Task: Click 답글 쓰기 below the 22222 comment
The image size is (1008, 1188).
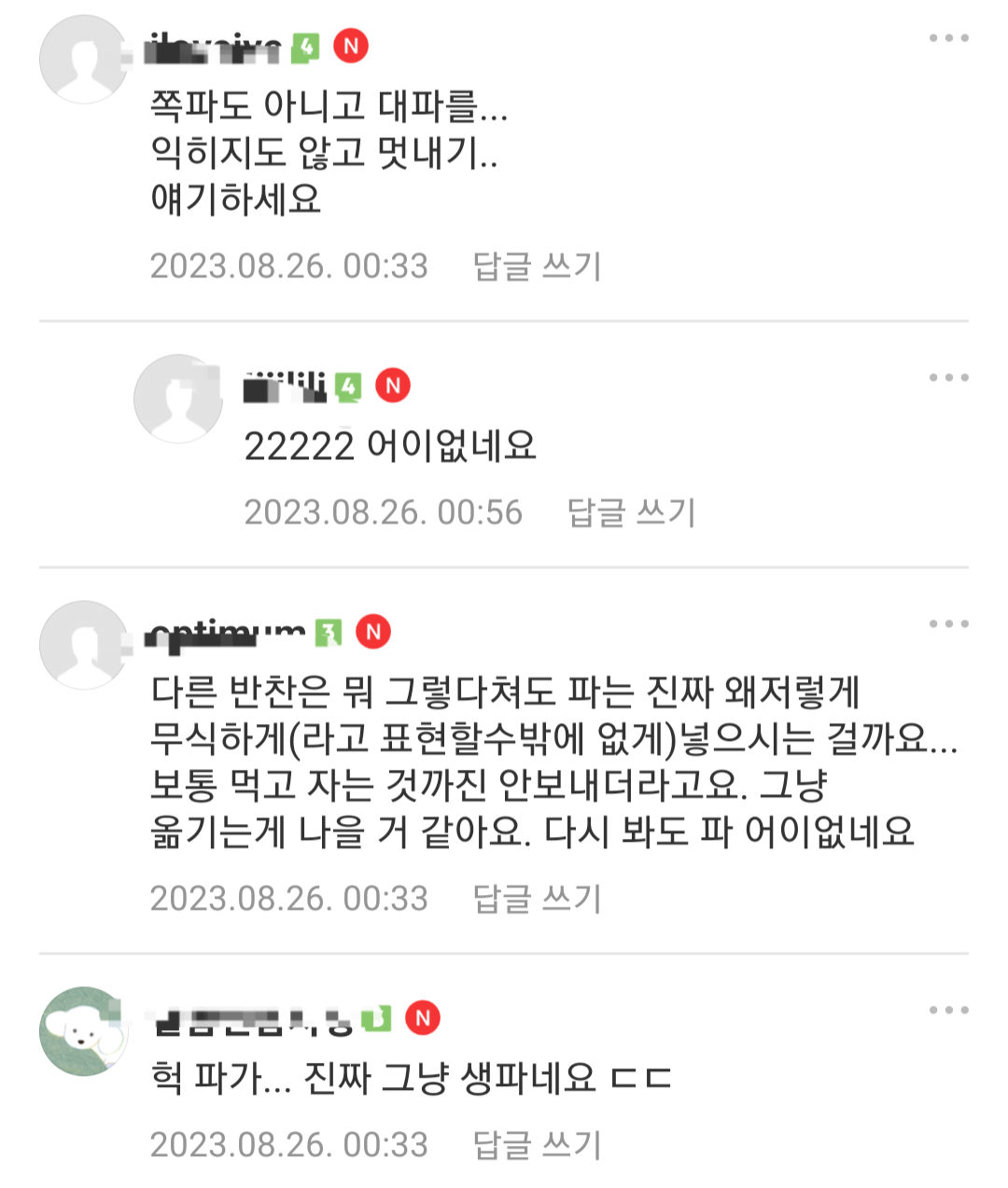Action: point(632,511)
